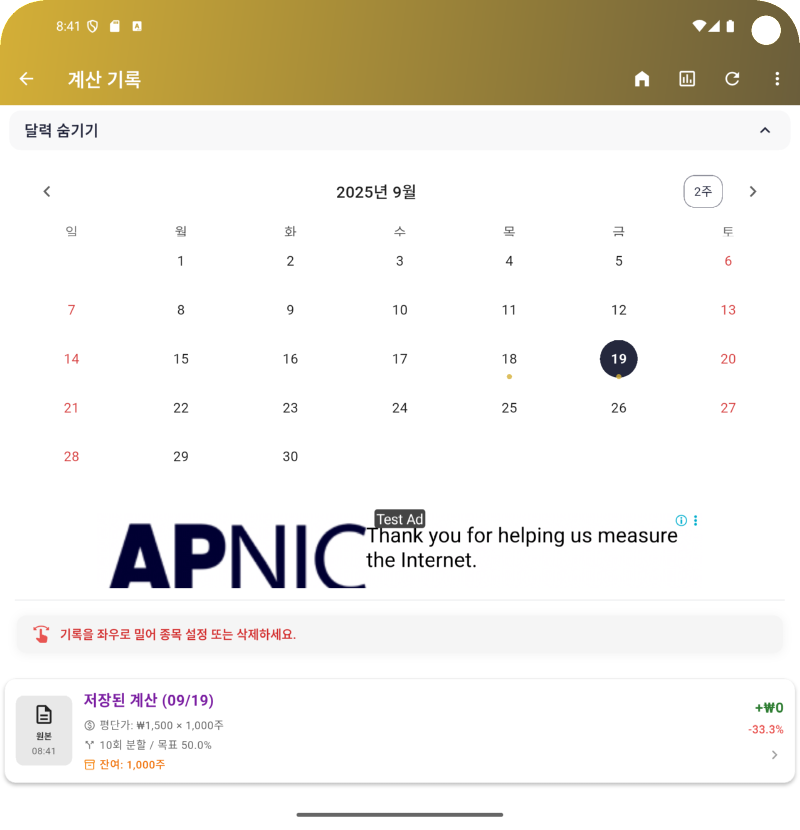Switch calendar to 2주 view
800x830 pixels.
tap(703, 192)
